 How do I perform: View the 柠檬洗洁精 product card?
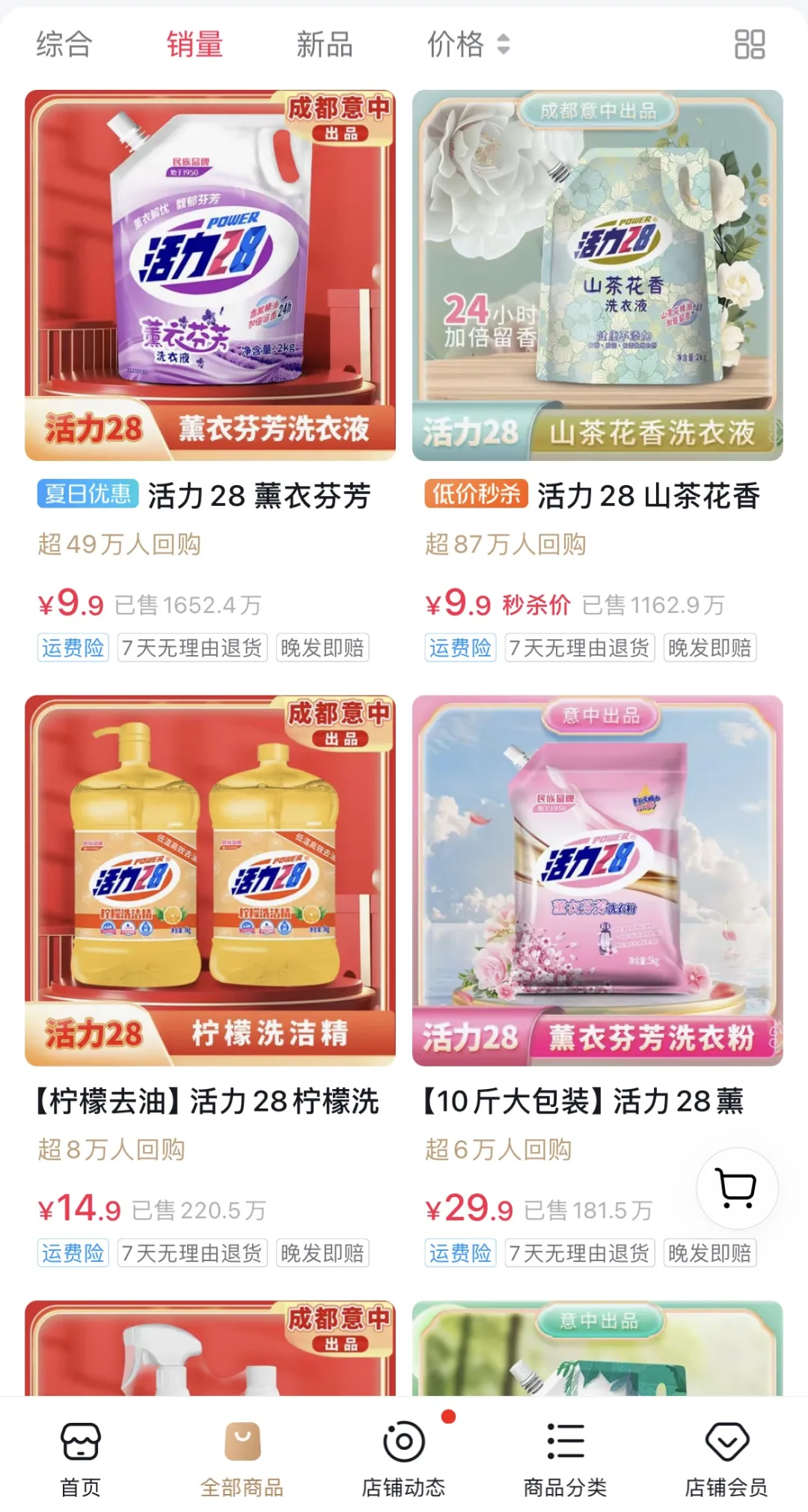210,880
